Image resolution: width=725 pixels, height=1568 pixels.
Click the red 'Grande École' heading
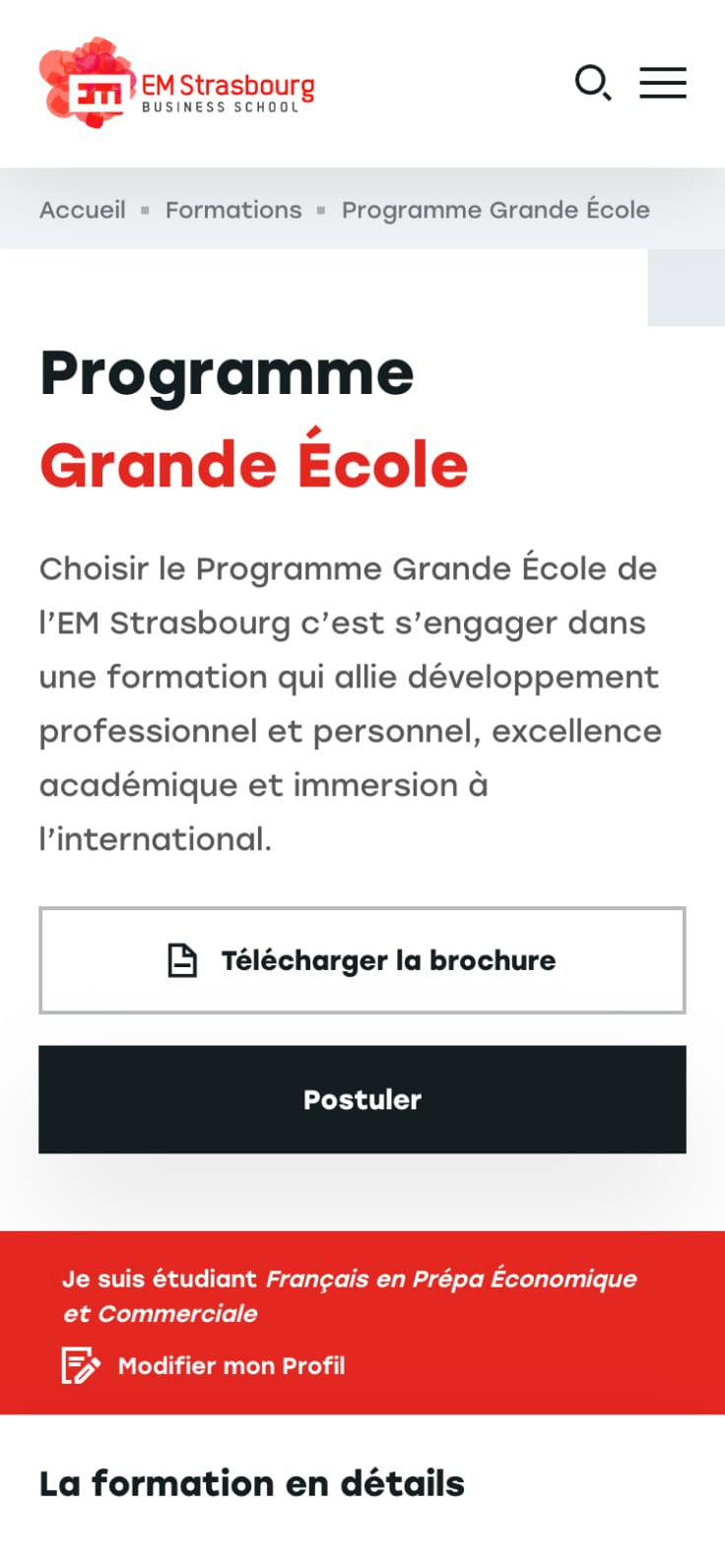(252, 463)
